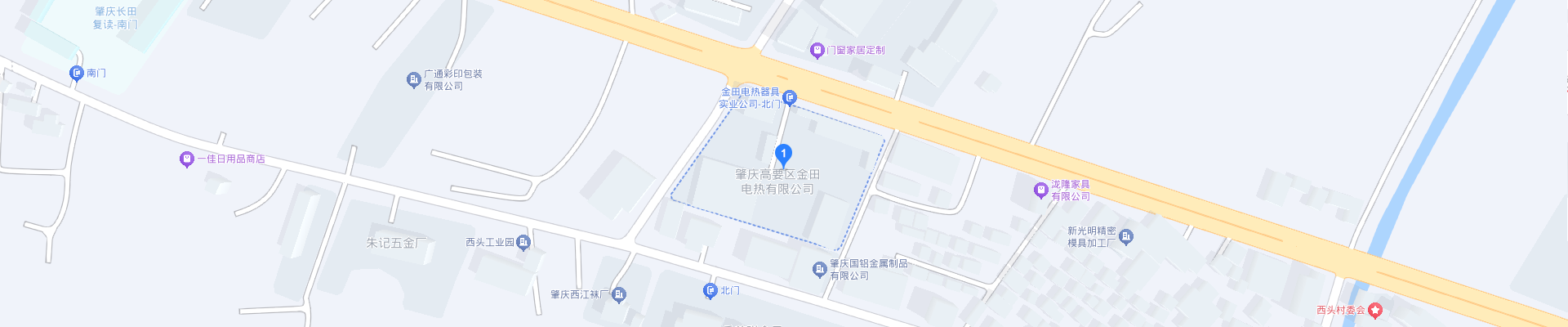Select the 金田电热器具实业公司-北门 marker
The width and height of the screenshot is (1568, 327).
[x=789, y=99]
